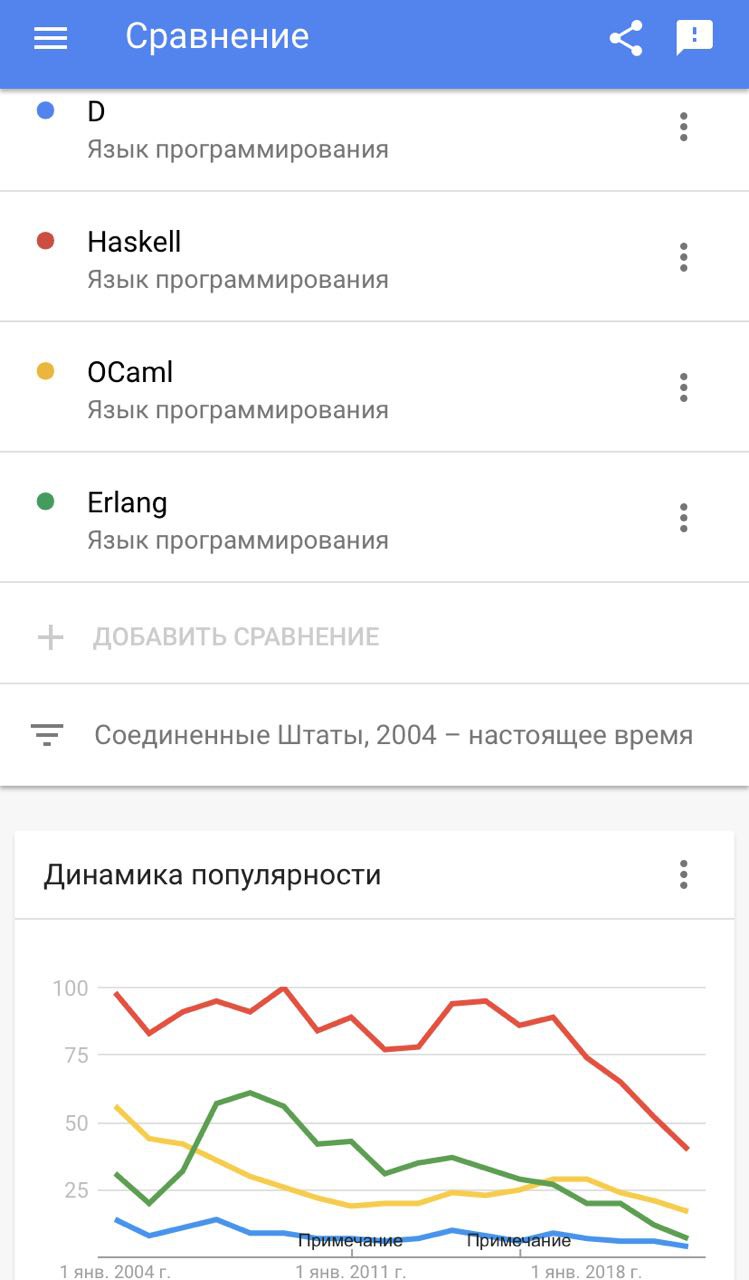Tap the Примечание note near 2011
Viewport: 749px width, 1280px height.
click(x=351, y=1240)
